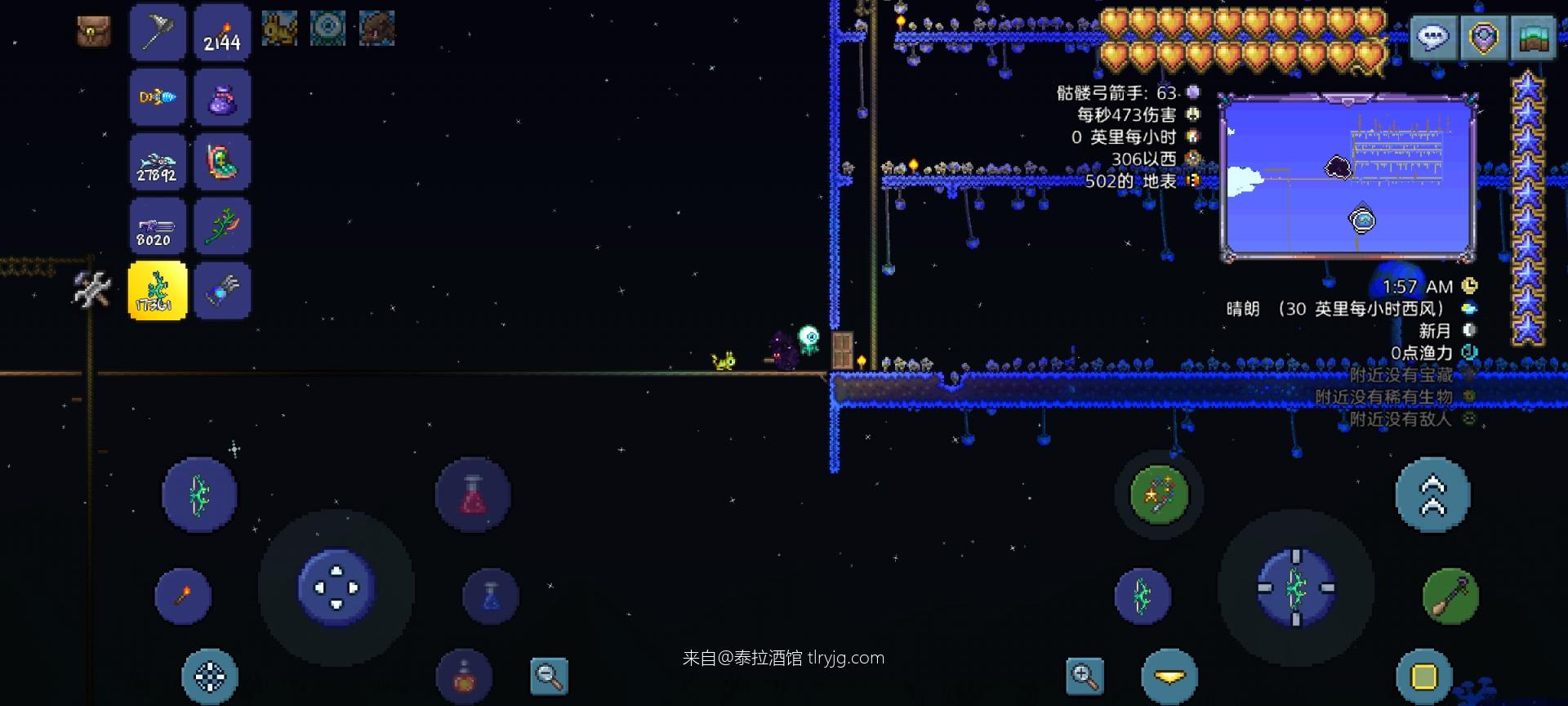Tap the mount summon button
This screenshot has width=1568, height=706.
click(x=1169, y=677)
